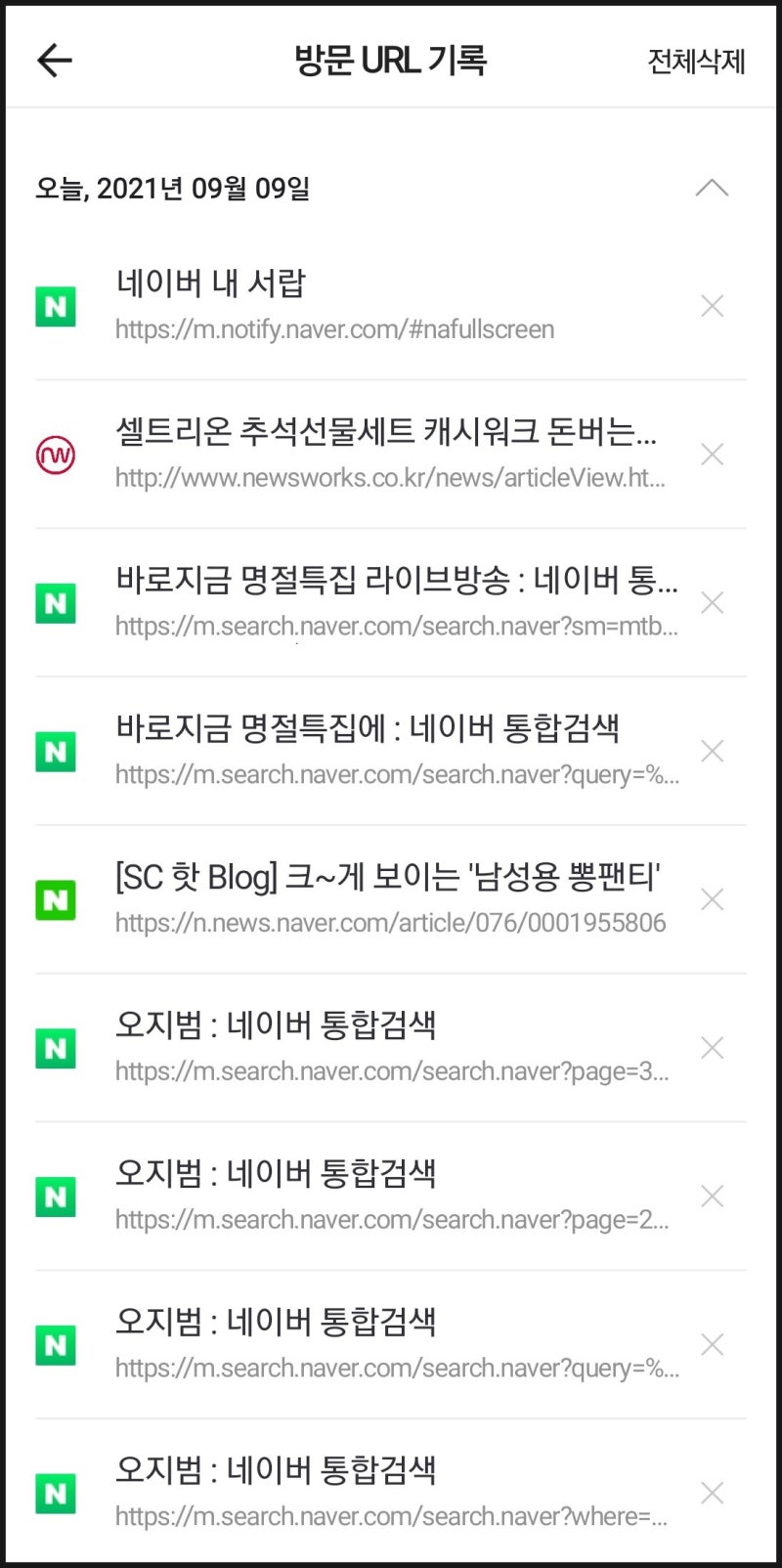The image size is (782, 1568).
Task: Delete the 셀트리온 추석선물세트 entry
Action: pos(712,455)
